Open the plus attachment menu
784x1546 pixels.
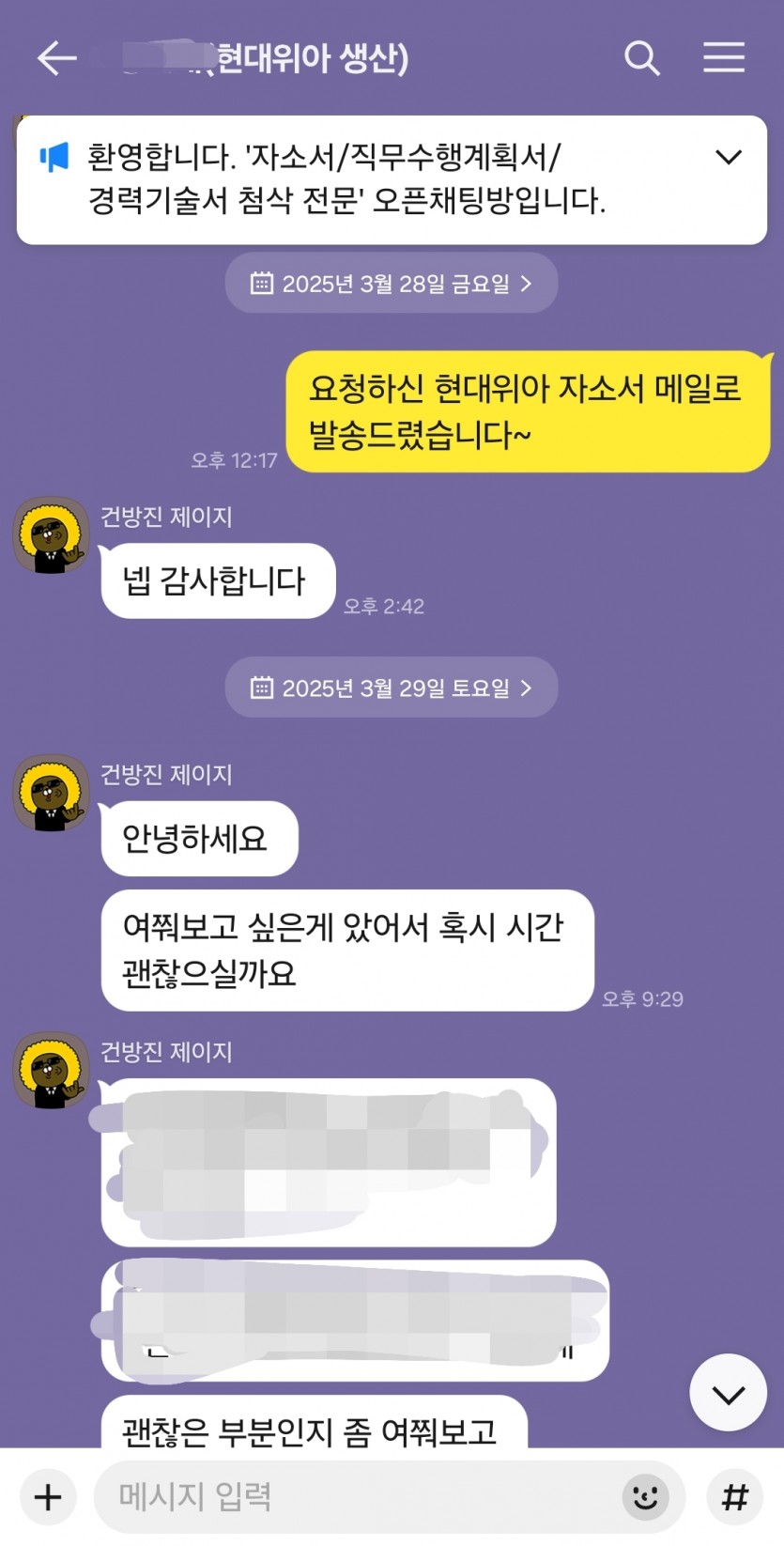[x=47, y=1496]
